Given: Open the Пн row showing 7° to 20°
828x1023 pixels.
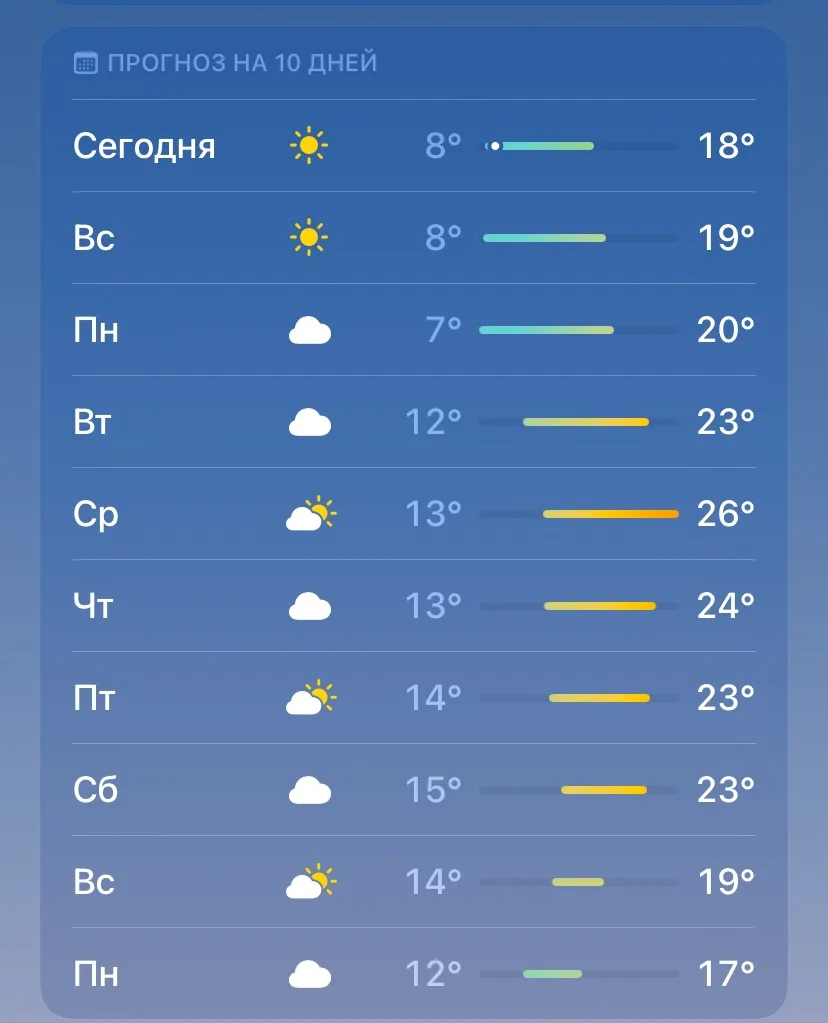Looking at the screenshot, I should (414, 329).
